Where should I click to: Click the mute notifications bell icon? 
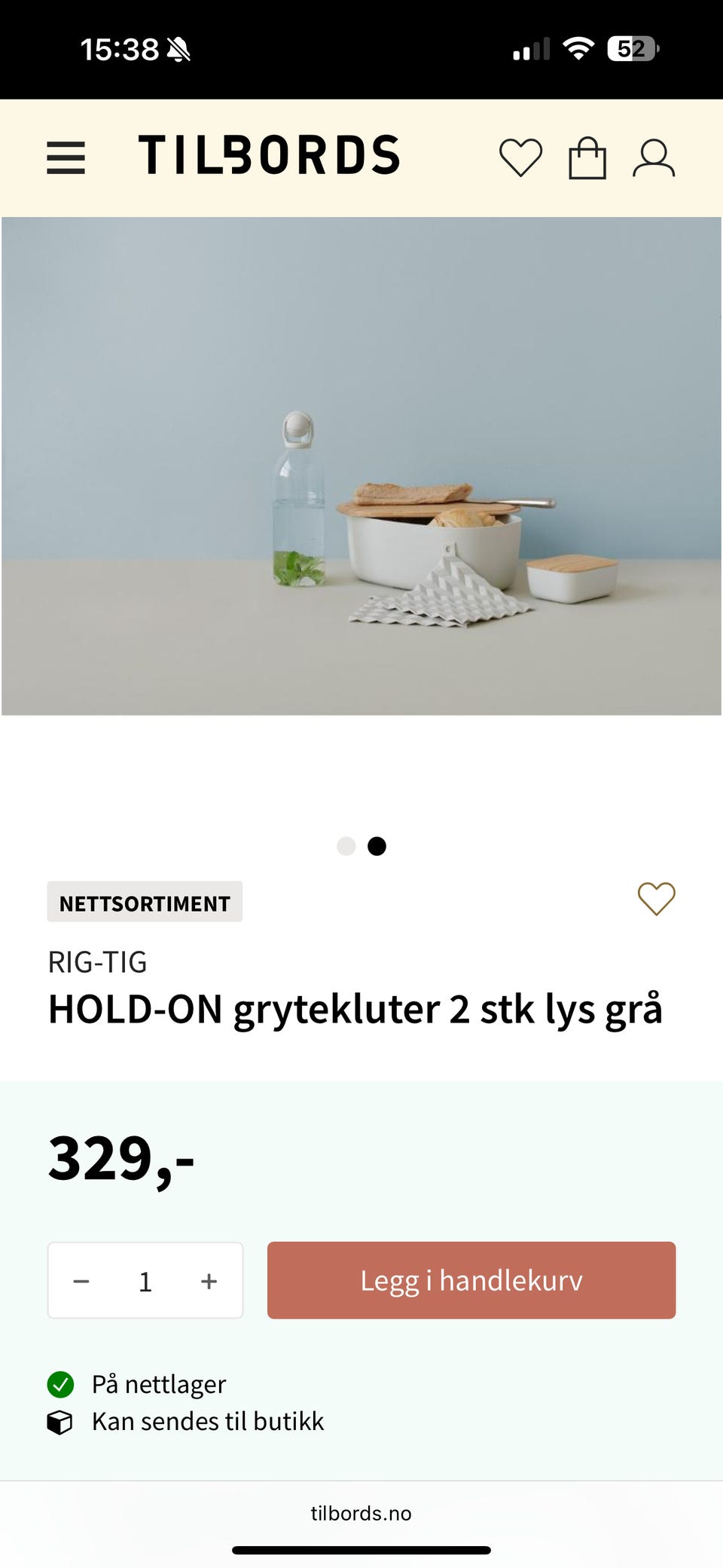[178, 48]
